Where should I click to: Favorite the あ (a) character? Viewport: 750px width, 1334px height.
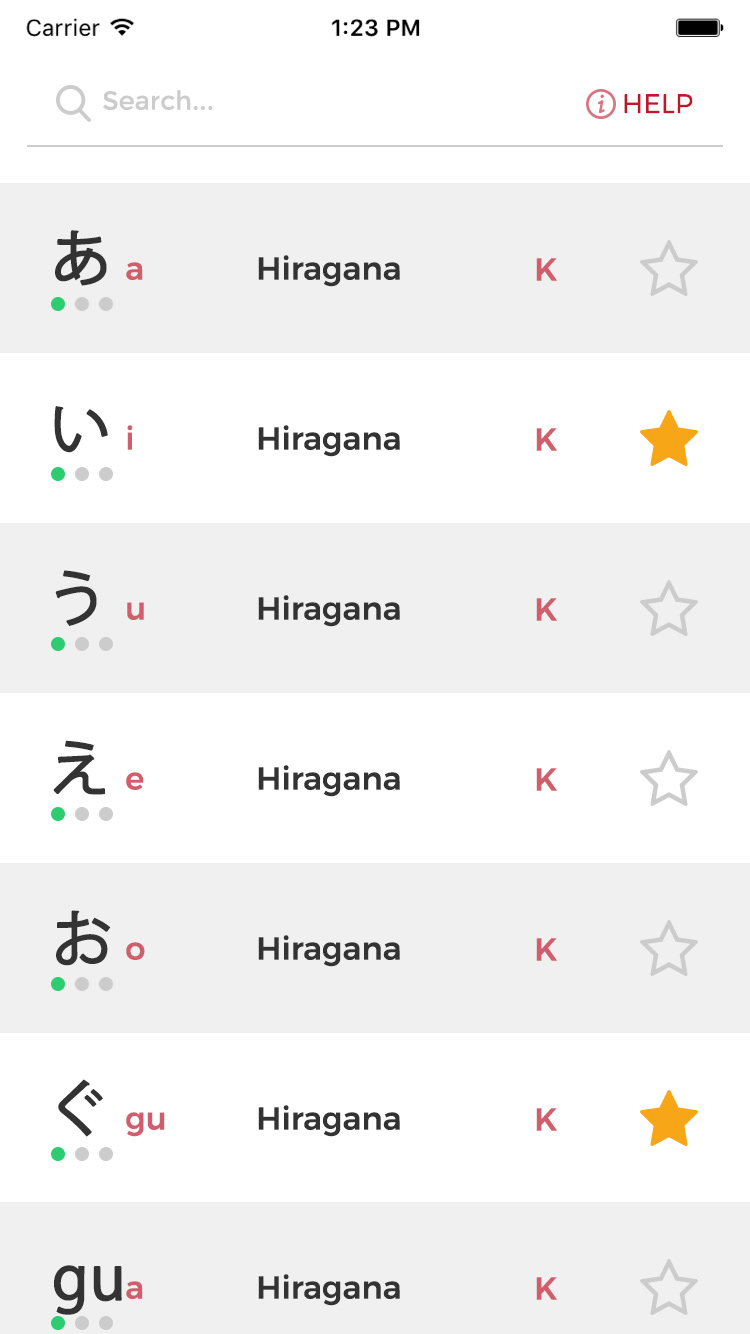(668, 269)
